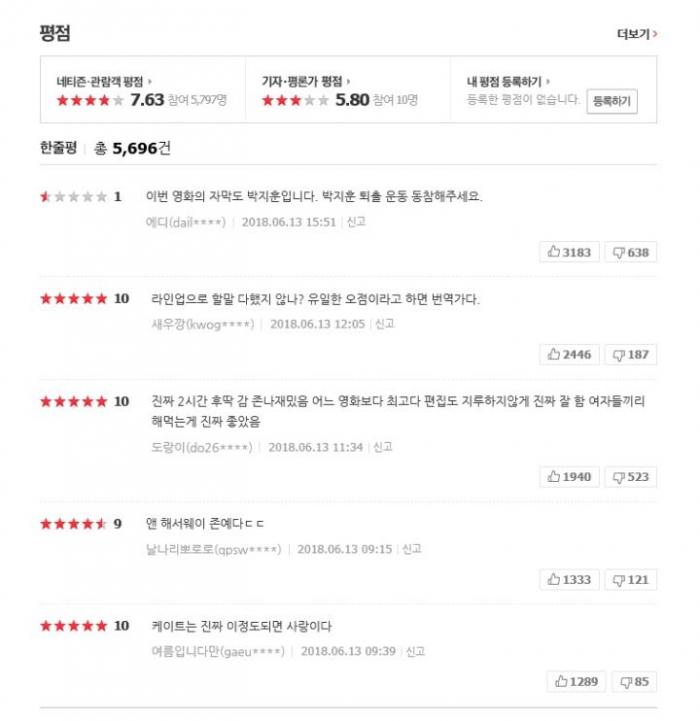Screen dimensions: 700x721
Task: Tap the 등록하기 button
Action: pyautogui.click(x=611, y=101)
